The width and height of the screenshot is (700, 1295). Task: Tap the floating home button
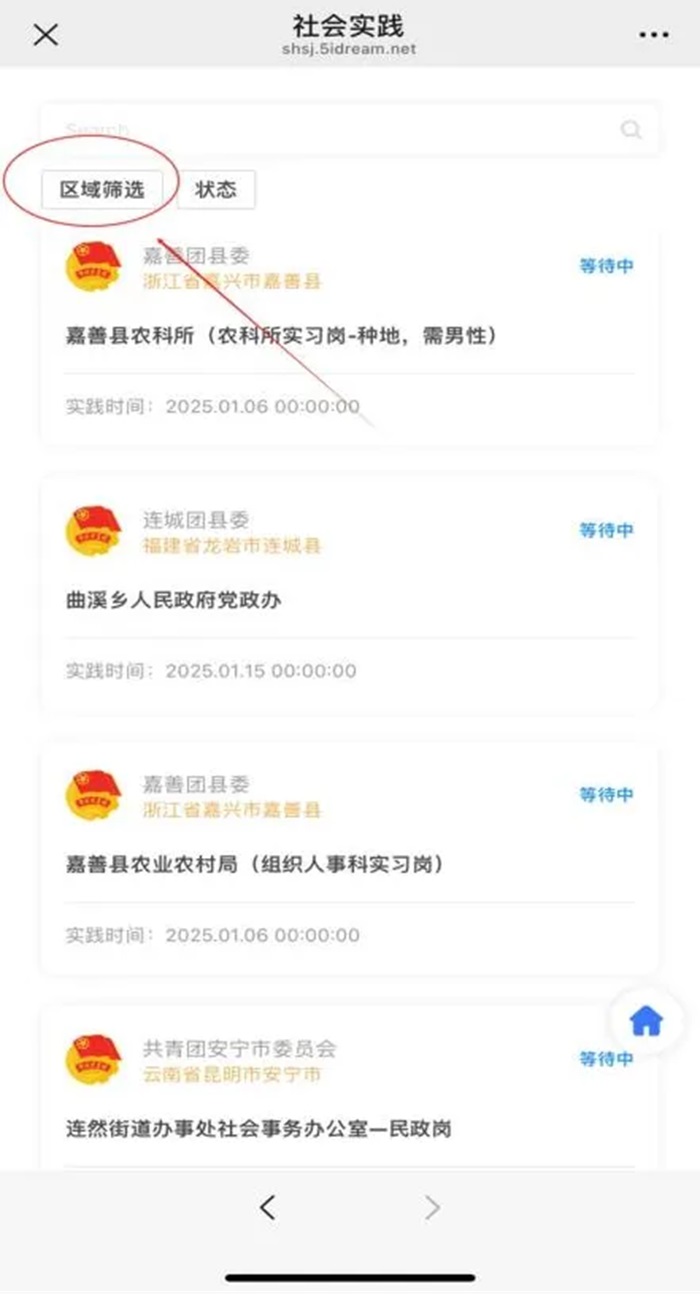click(646, 1021)
